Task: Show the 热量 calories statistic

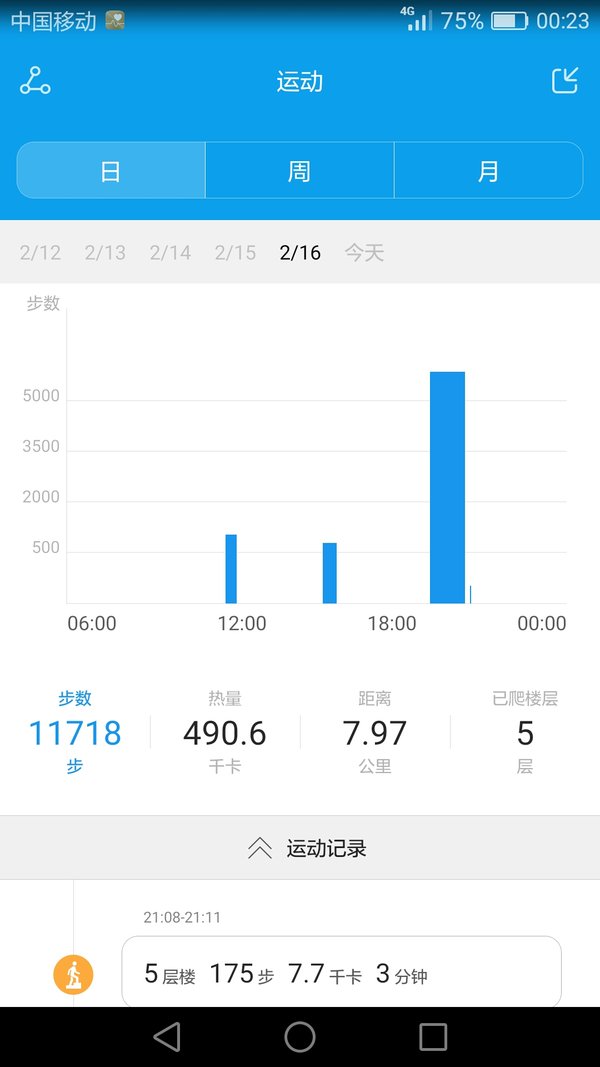Action: (224, 732)
